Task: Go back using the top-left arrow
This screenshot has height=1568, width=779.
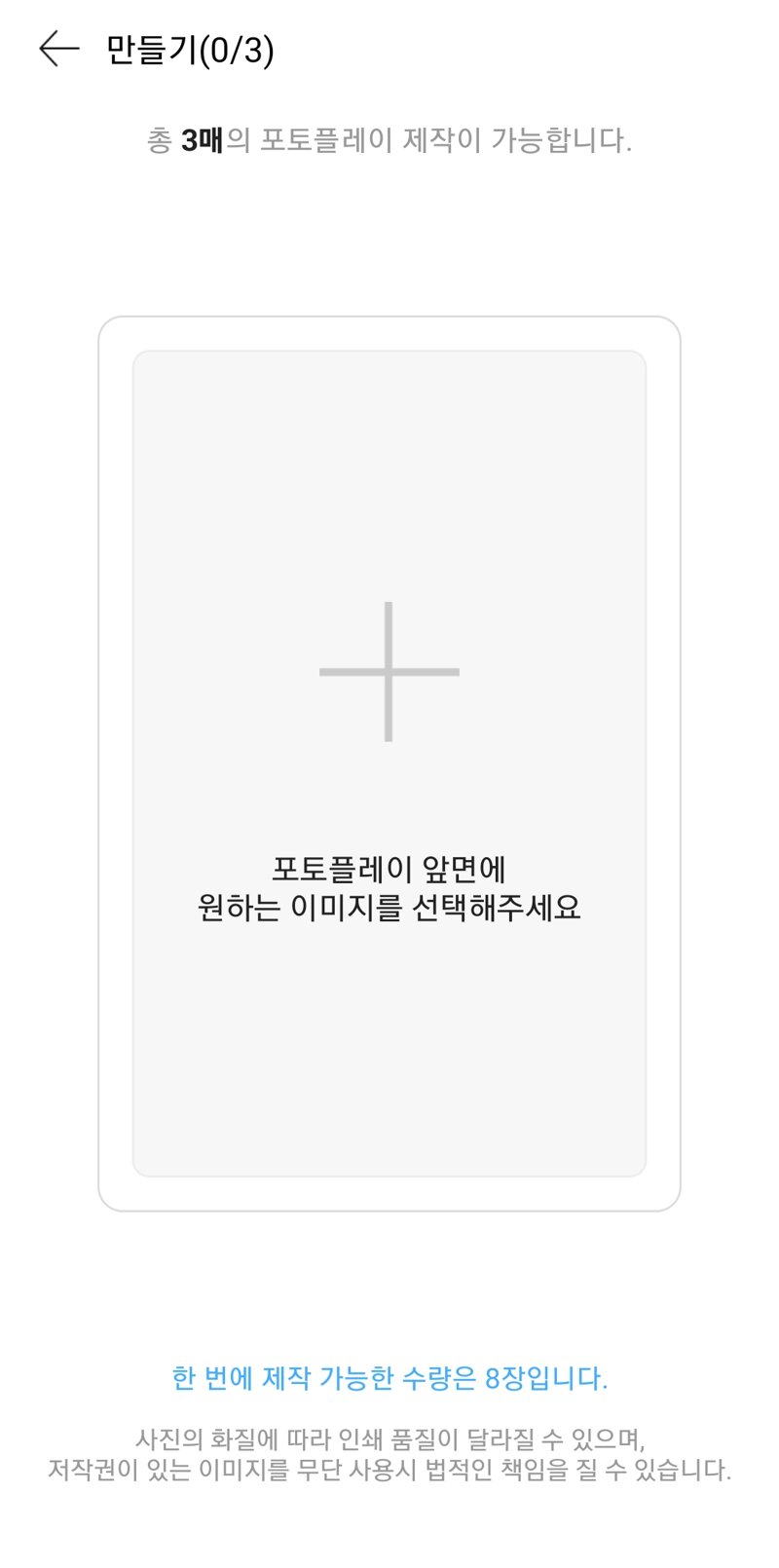Action: 58,49
